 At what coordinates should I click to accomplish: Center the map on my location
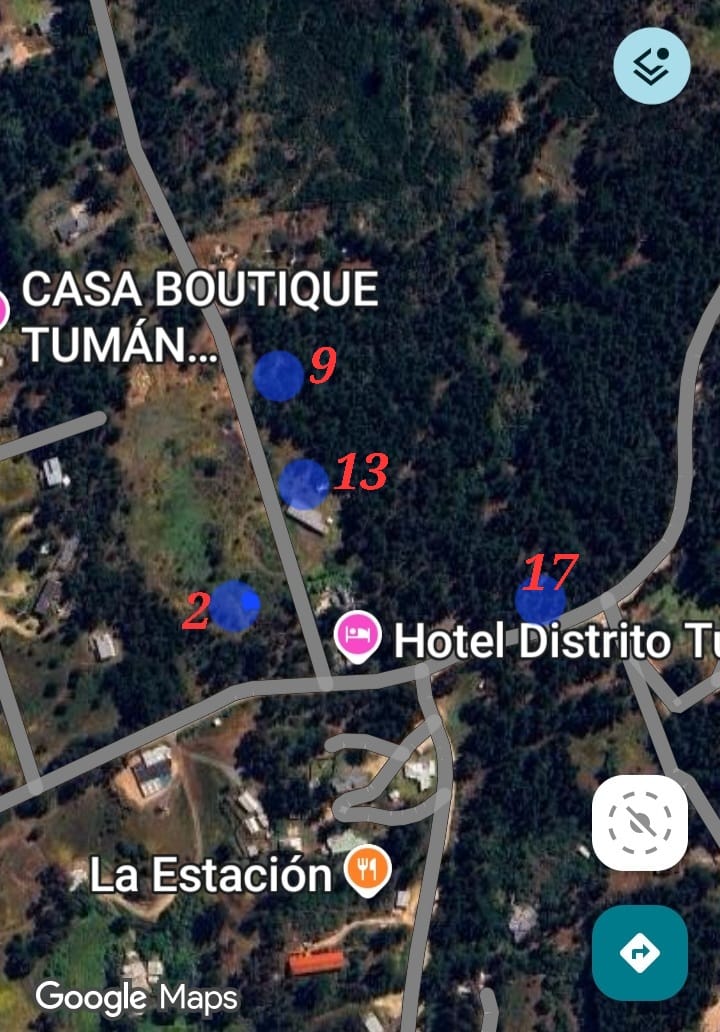639,822
